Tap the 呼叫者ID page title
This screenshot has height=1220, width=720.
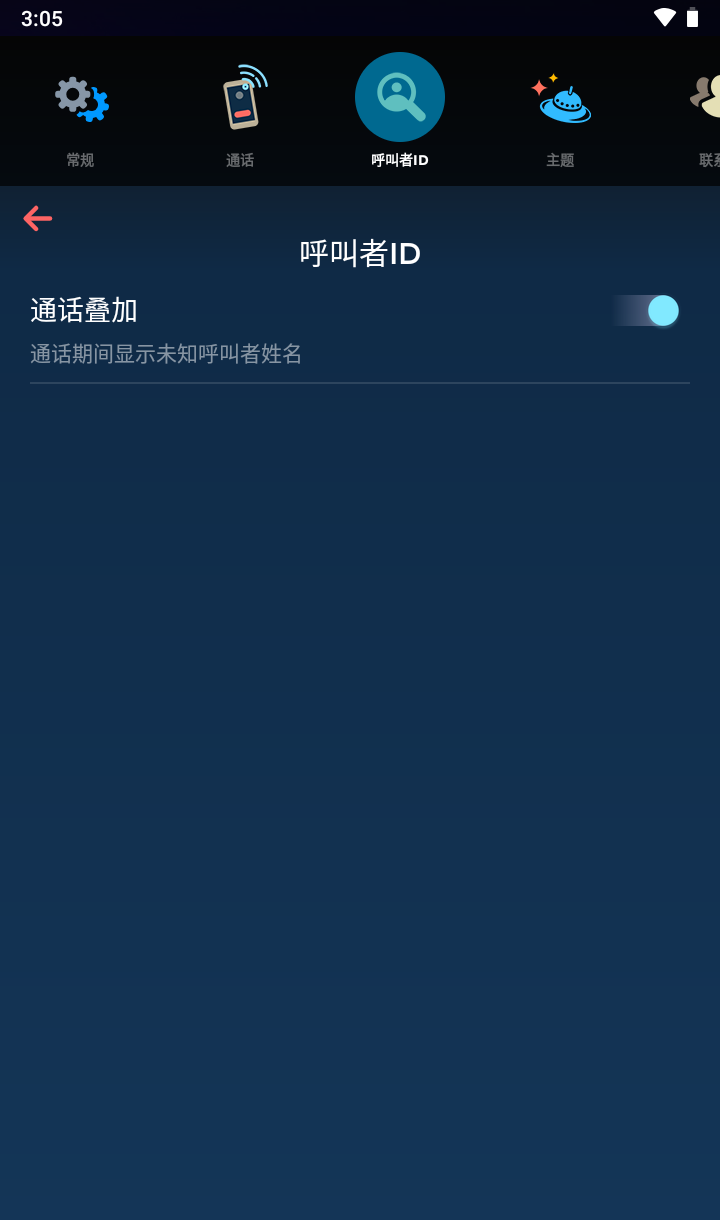pyautogui.click(x=359, y=253)
